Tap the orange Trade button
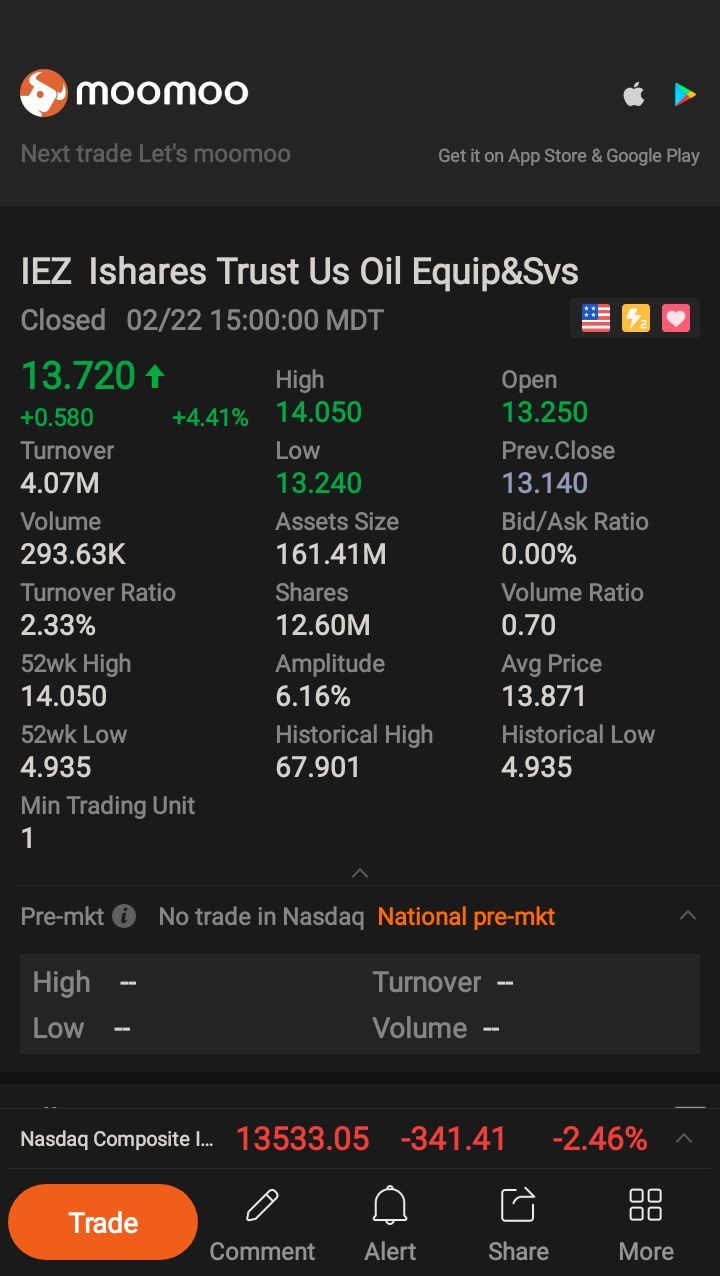 pyautogui.click(x=103, y=1222)
